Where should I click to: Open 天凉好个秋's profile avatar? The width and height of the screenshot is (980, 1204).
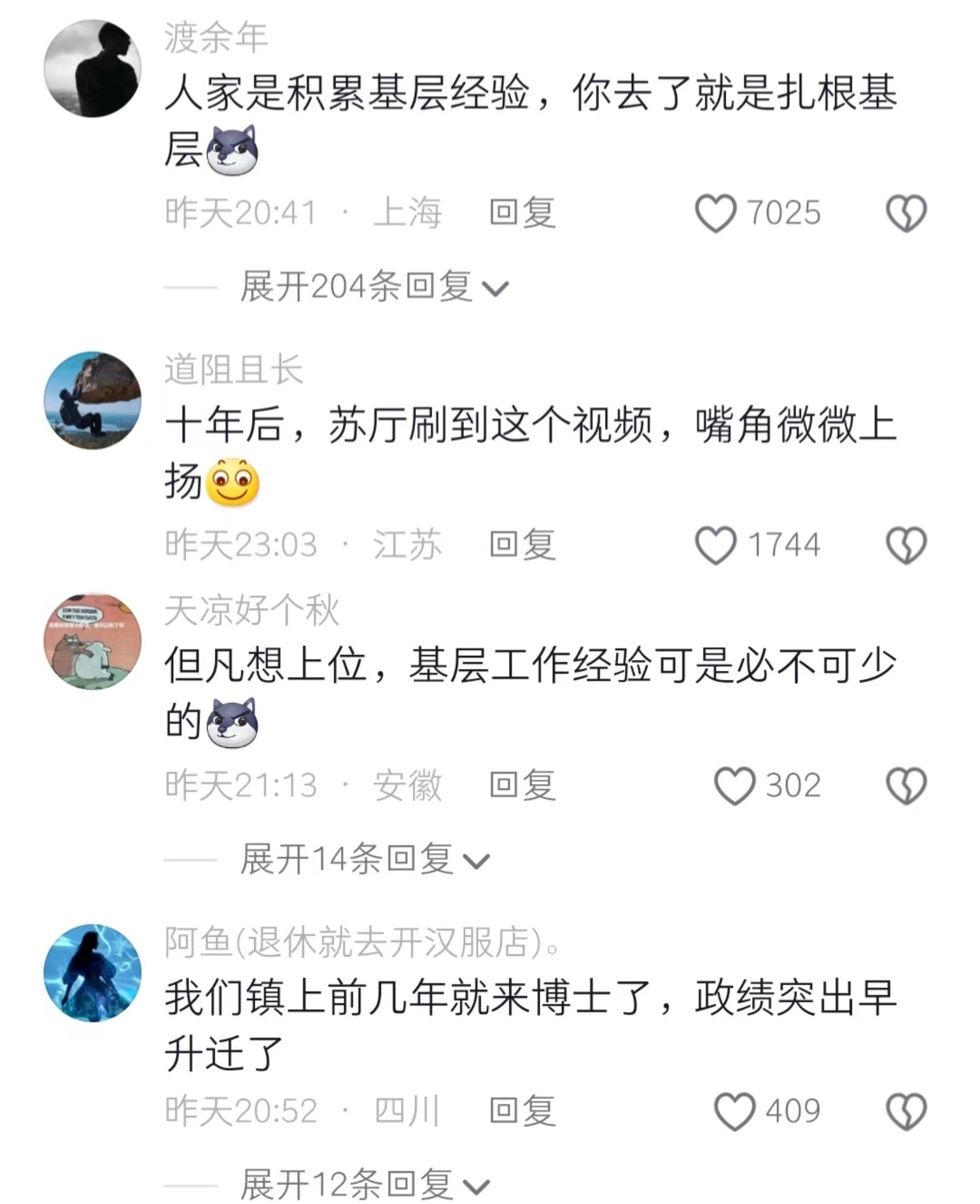[x=93, y=641]
